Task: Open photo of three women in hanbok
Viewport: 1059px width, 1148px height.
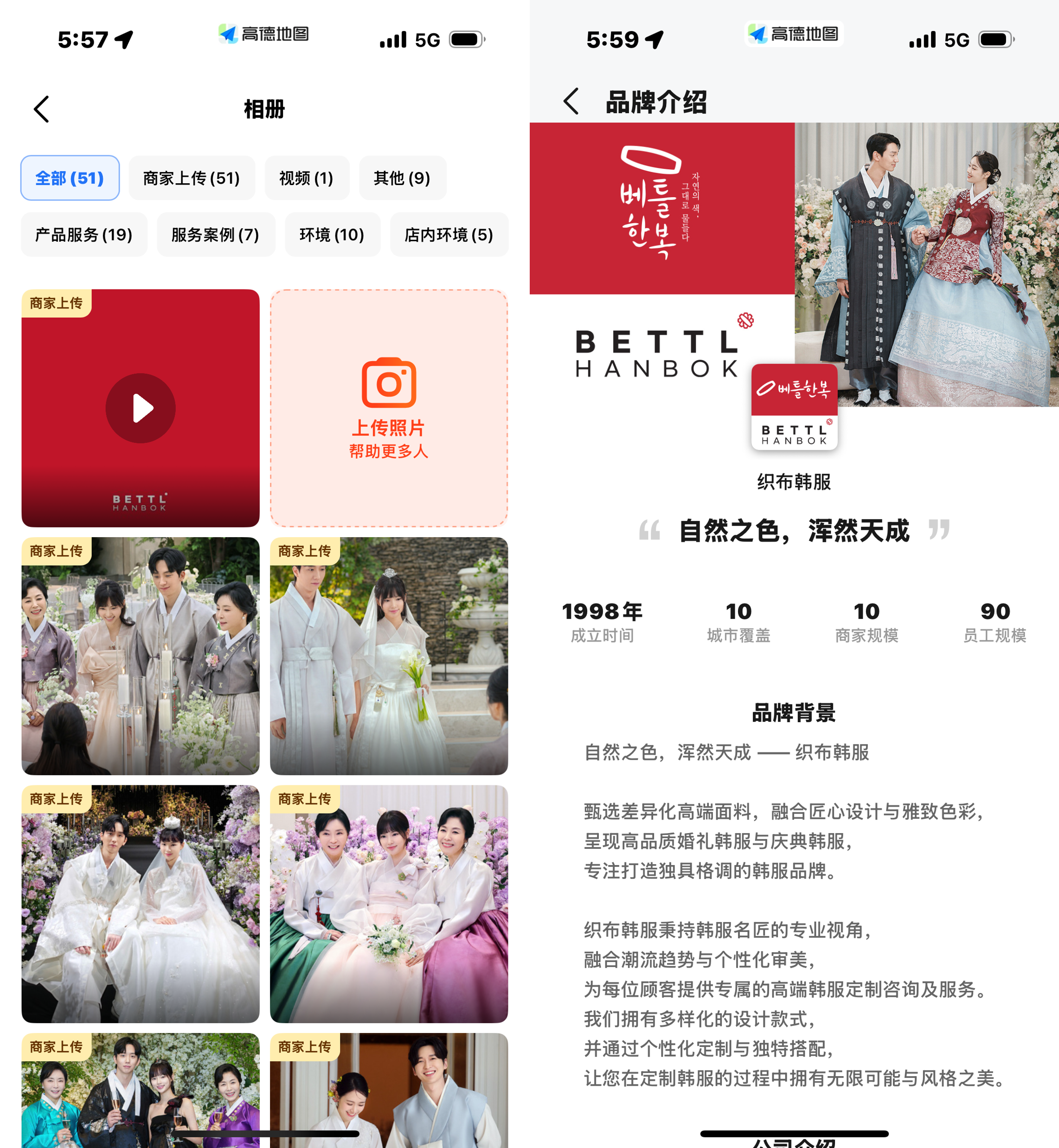Action: coord(389,904)
